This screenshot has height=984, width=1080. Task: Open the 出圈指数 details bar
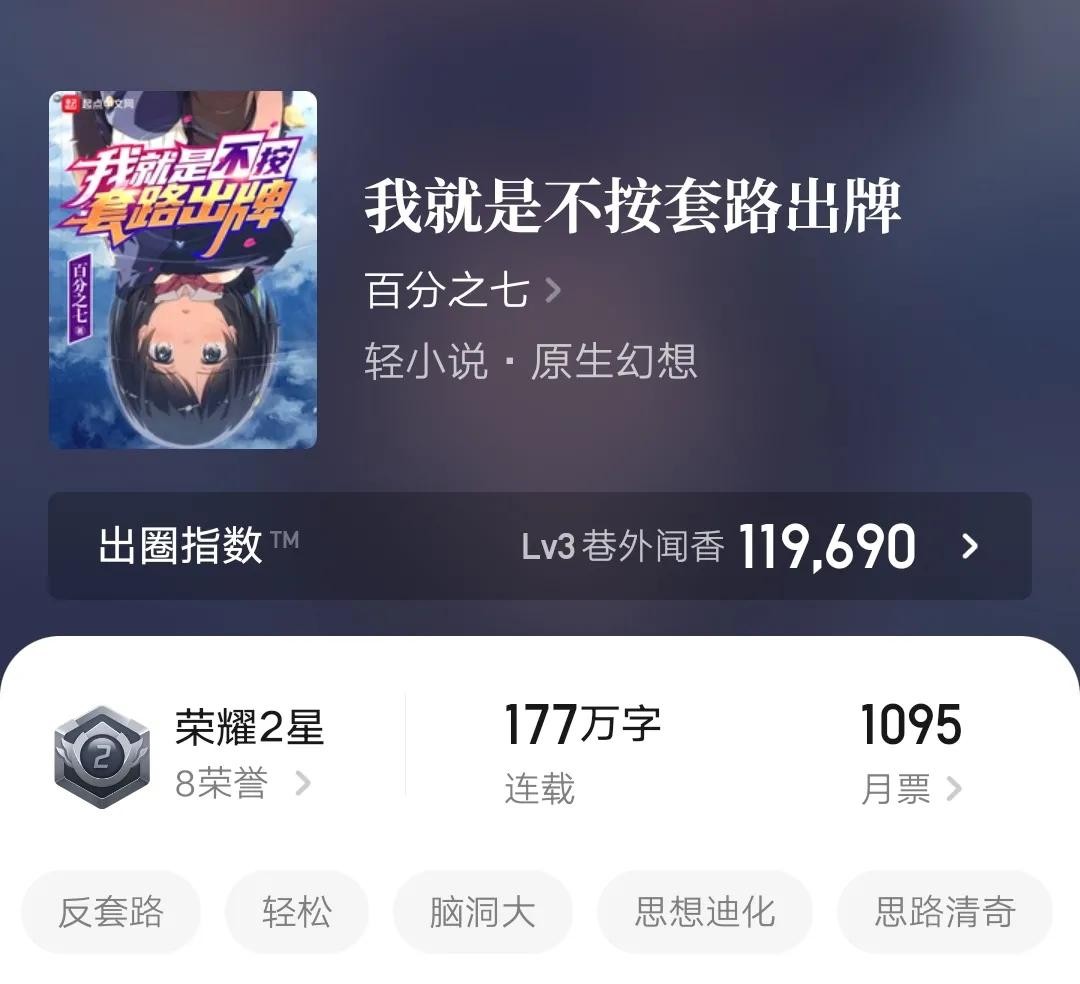click(540, 546)
